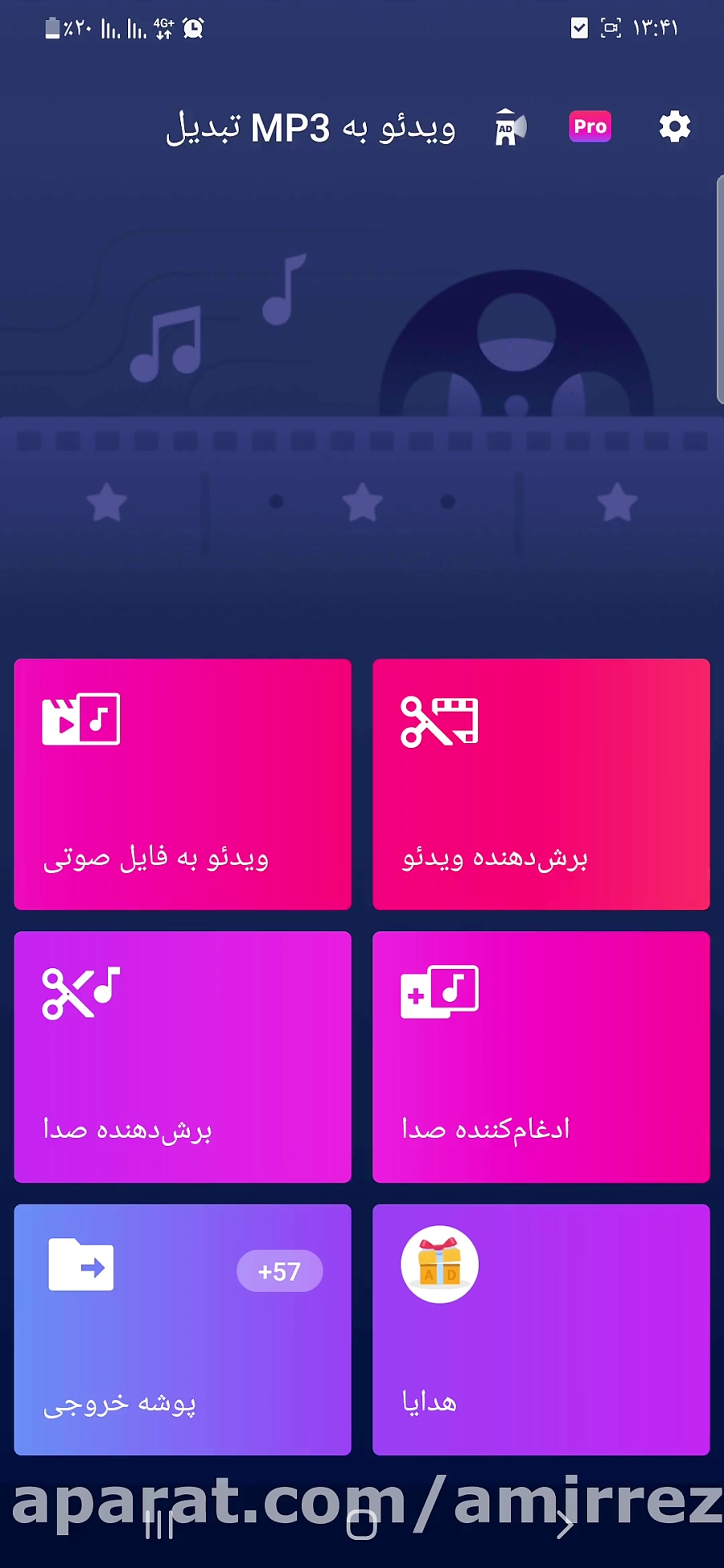The height and width of the screenshot is (1568, 724).
Task: Launch the برش‌دهنده ویدئو tool
Action: (x=541, y=784)
